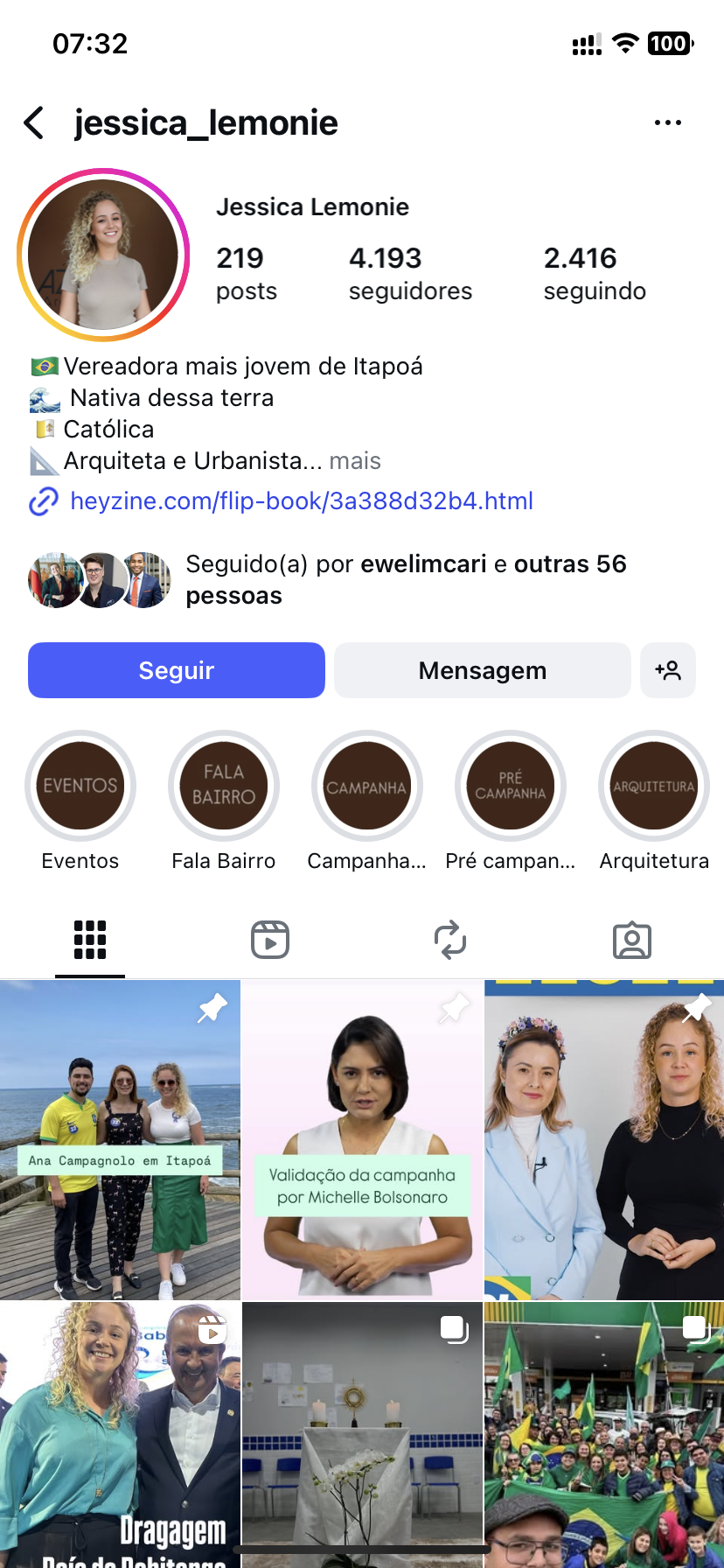This screenshot has width=724, height=1568.
Task: Show suggested accounts with add-person icon
Action: coord(667,670)
